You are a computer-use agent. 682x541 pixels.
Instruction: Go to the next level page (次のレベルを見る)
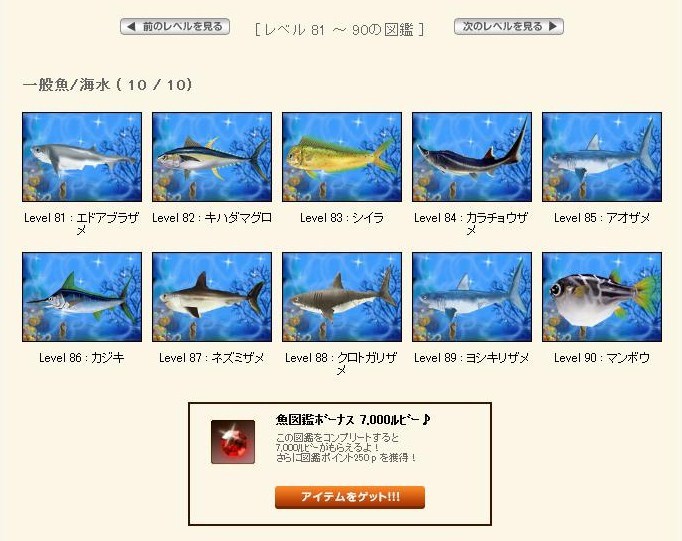click(x=508, y=27)
